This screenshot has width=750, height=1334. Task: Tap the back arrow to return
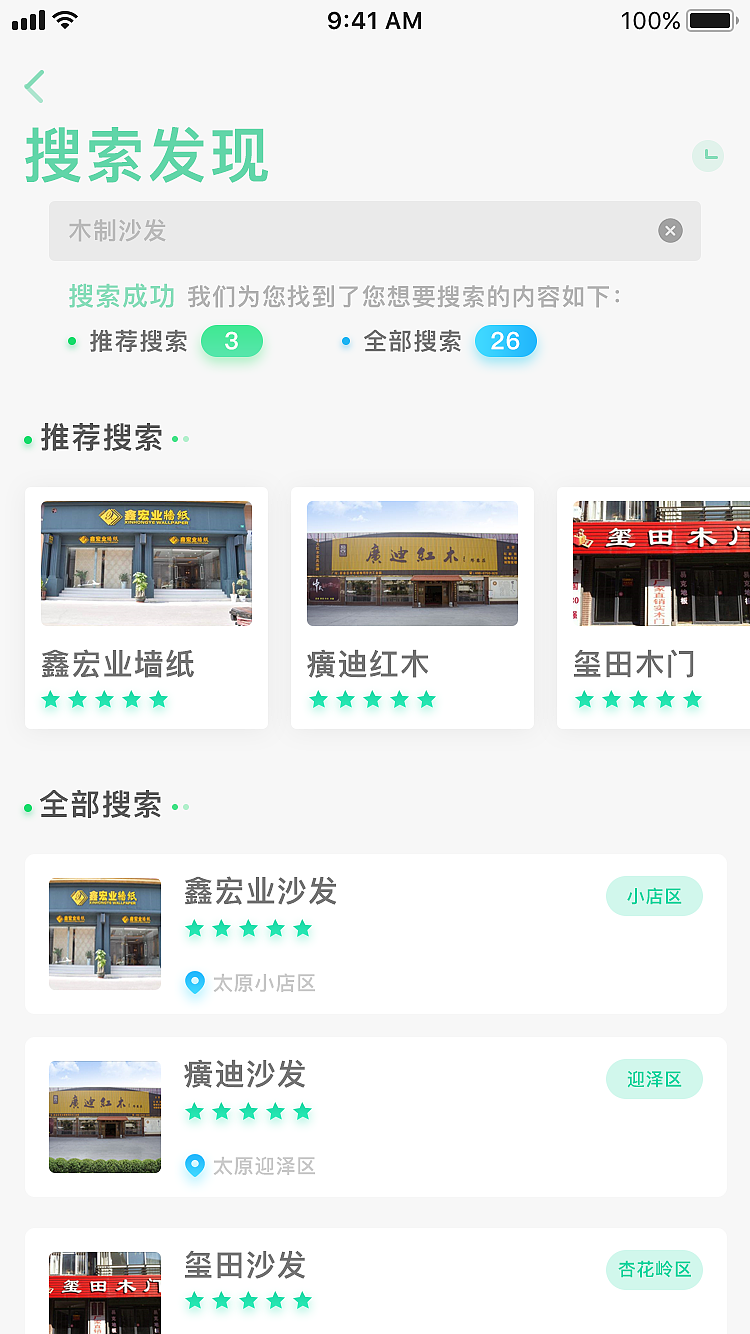point(34,87)
